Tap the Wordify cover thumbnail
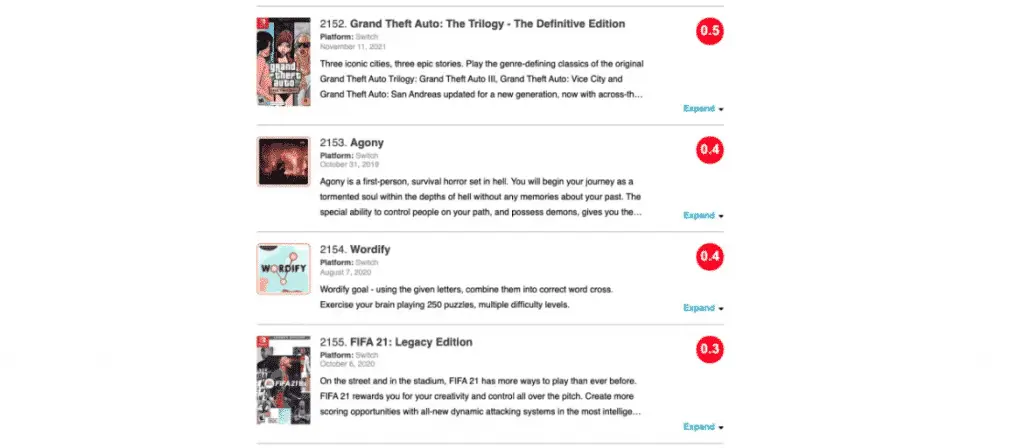This screenshot has width=1024, height=448. click(x=283, y=269)
